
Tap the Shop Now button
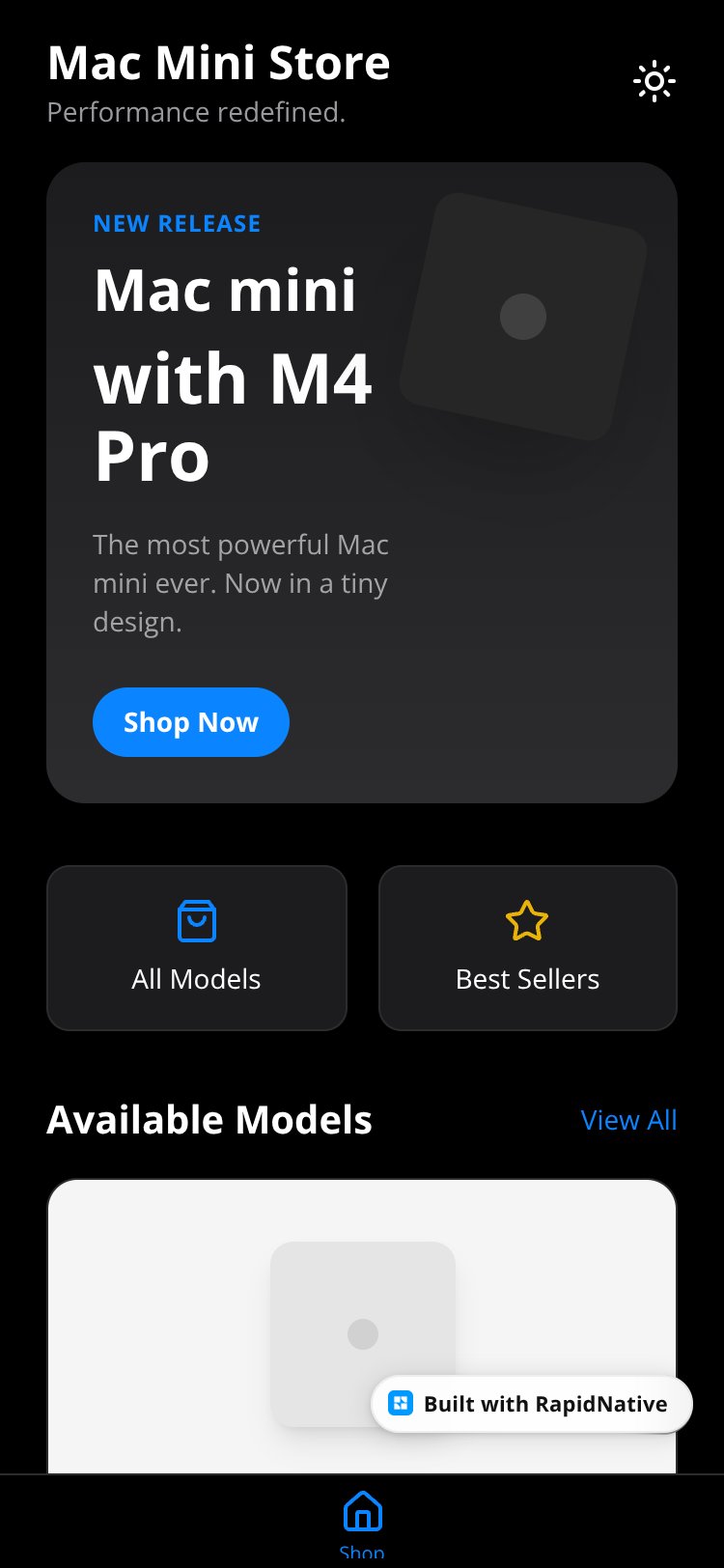(191, 722)
